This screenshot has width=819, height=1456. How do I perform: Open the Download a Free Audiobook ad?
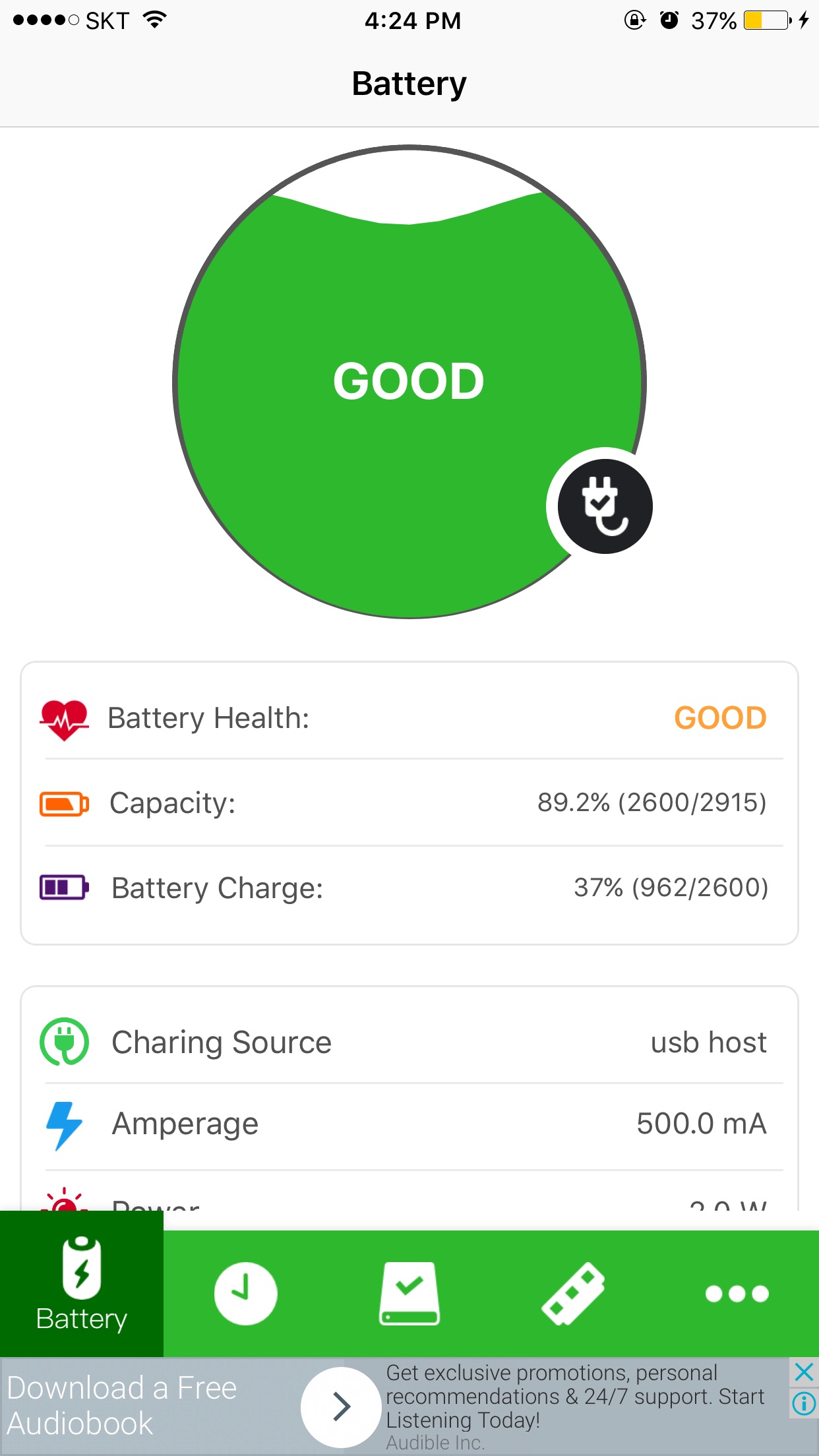click(x=123, y=1405)
